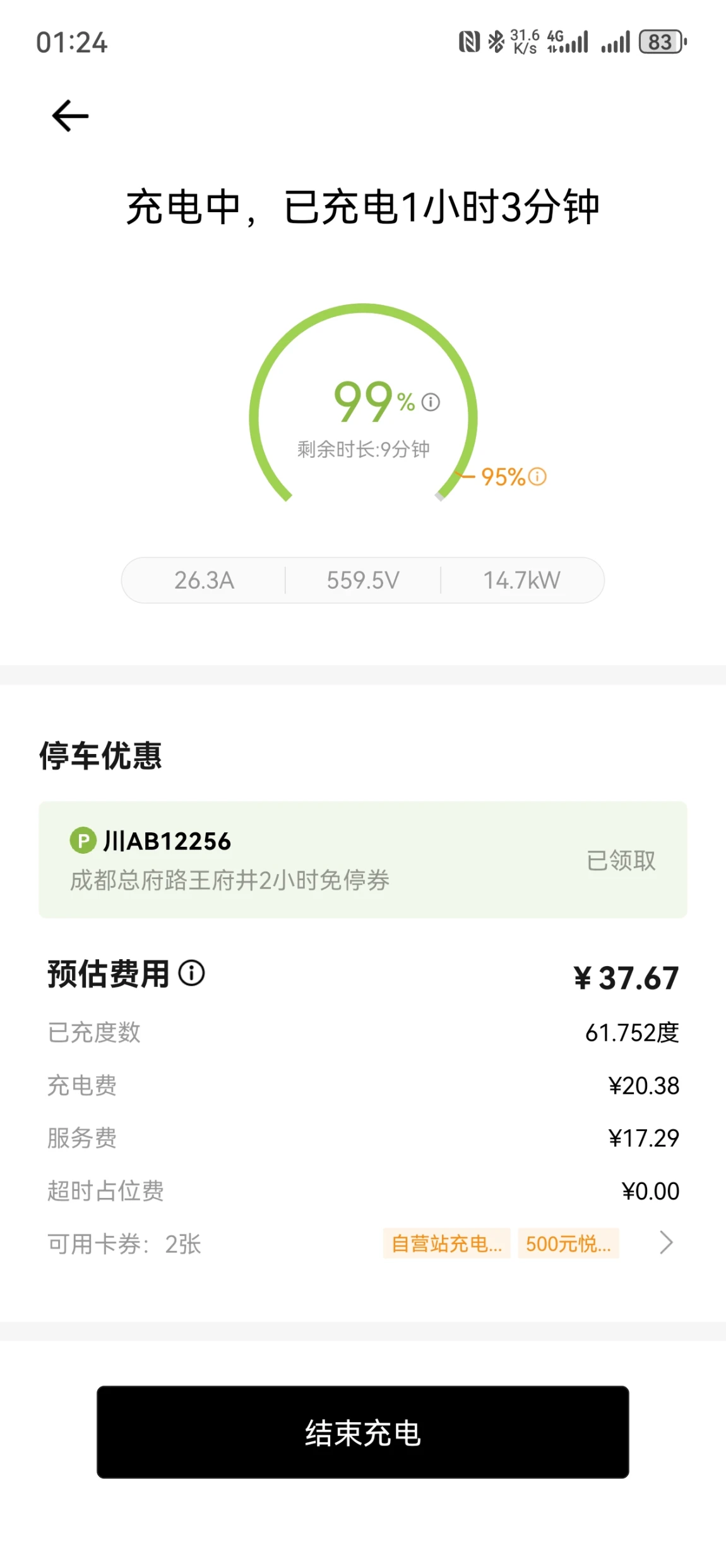The image size is (726, 1568).
Task: Open the 川AB12256 free parking coupon card
Action: (x=363, y=859)
